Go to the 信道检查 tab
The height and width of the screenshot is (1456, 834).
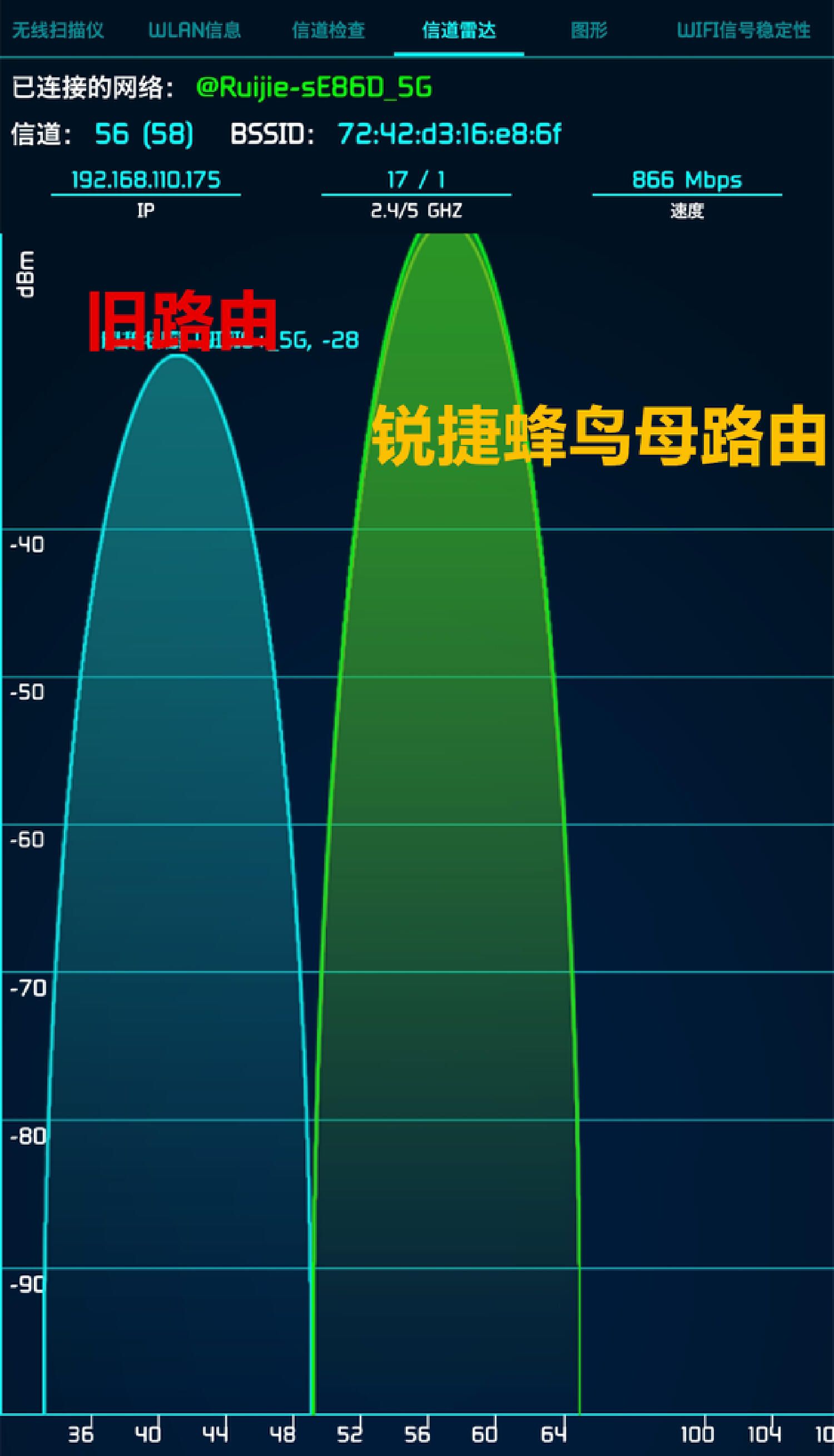point(328,30)
